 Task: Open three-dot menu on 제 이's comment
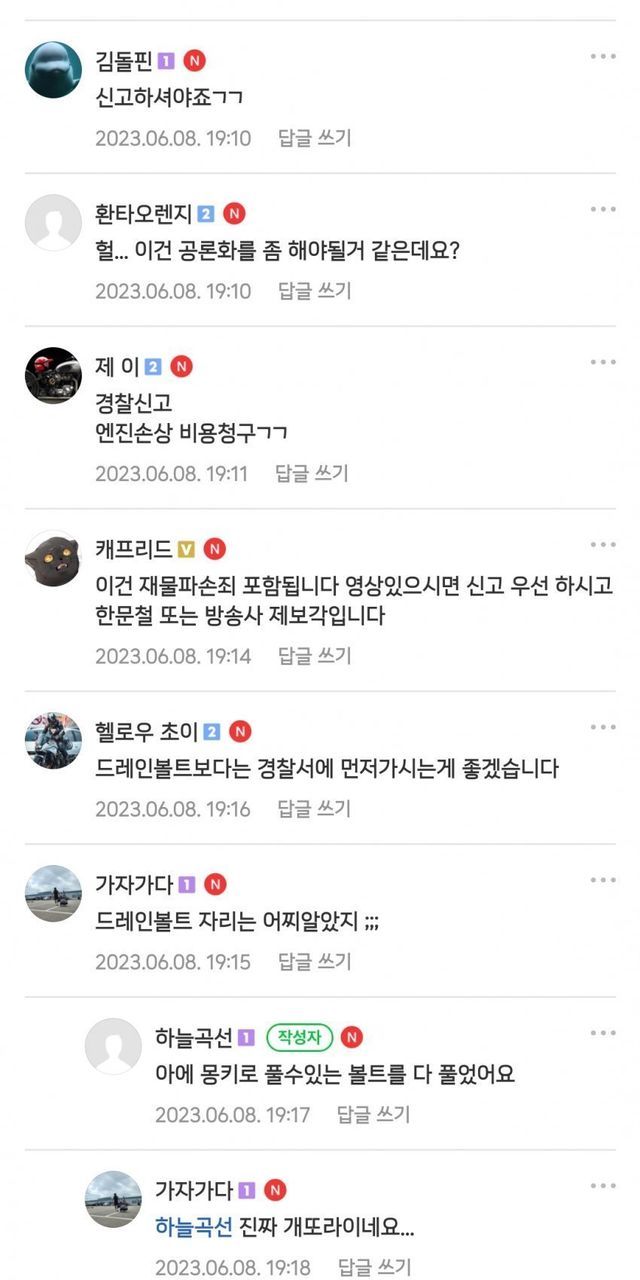coord(602,362)
